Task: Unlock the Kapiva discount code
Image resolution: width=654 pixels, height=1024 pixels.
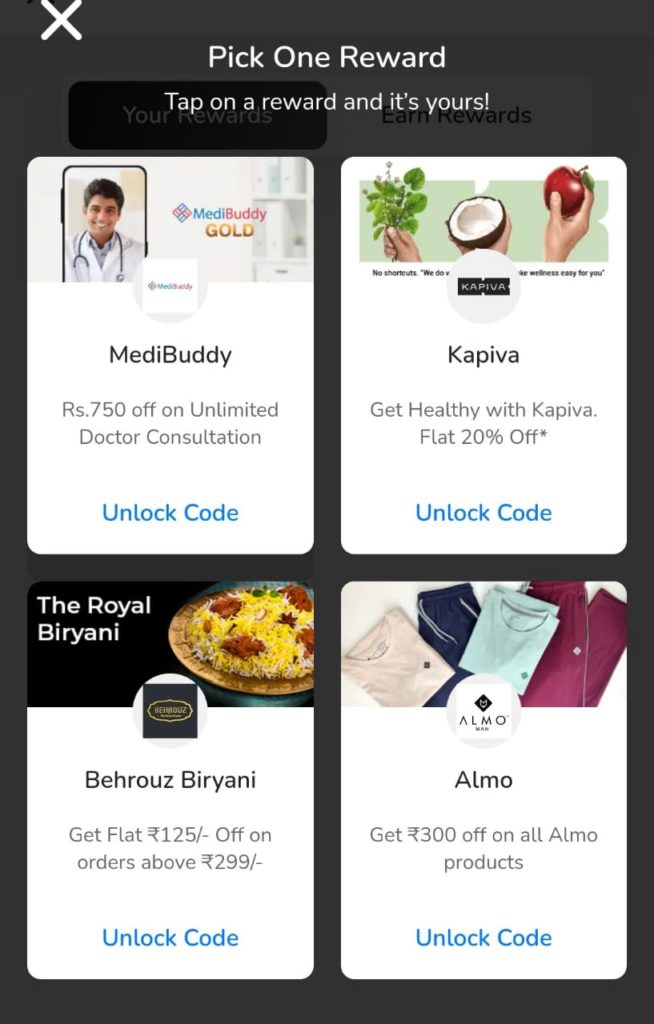Action: coord(483,513)
